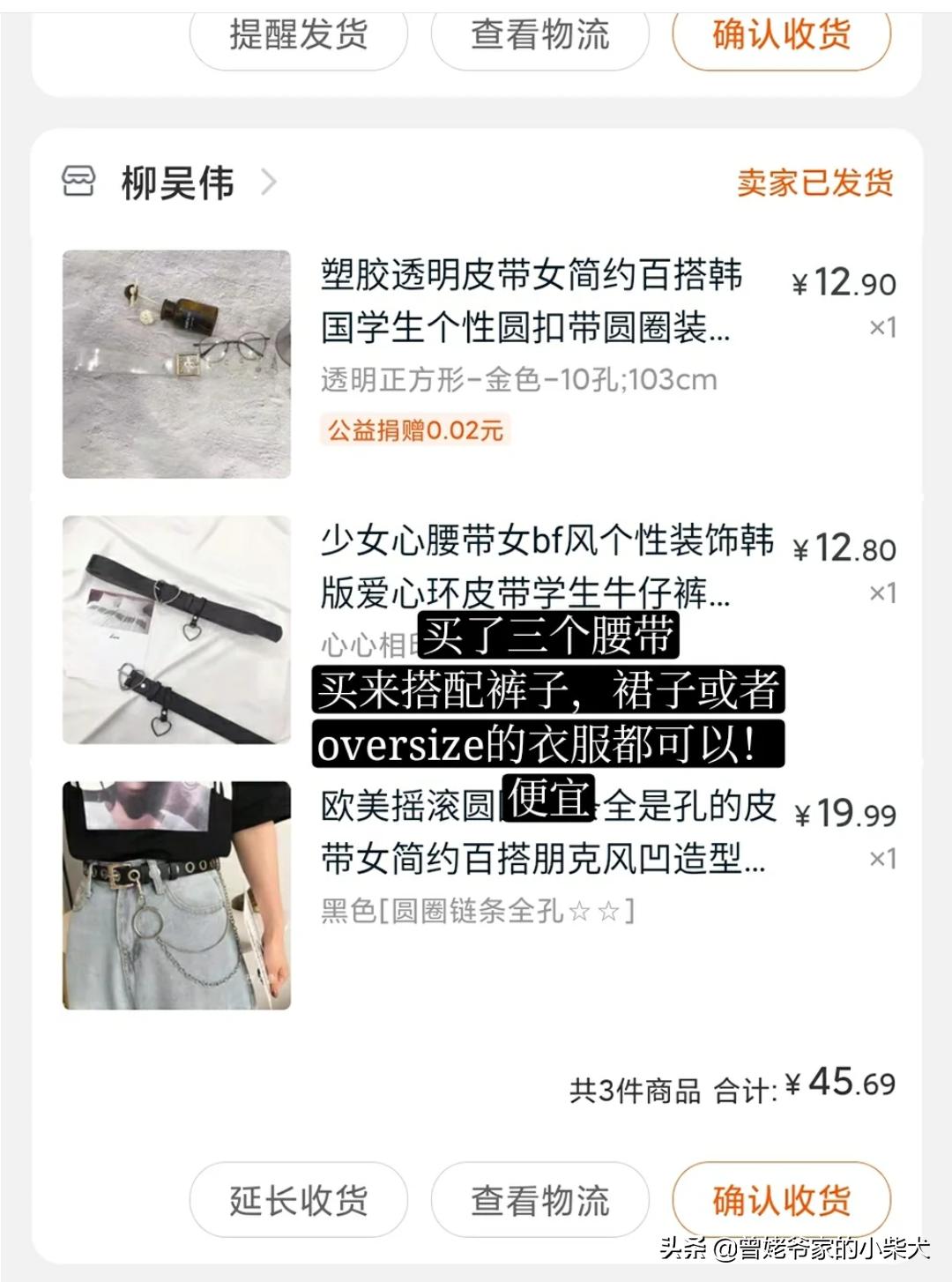
Task: Tap the 提醒发货 button
Action: pyautogui.click(x=296, y=36)
